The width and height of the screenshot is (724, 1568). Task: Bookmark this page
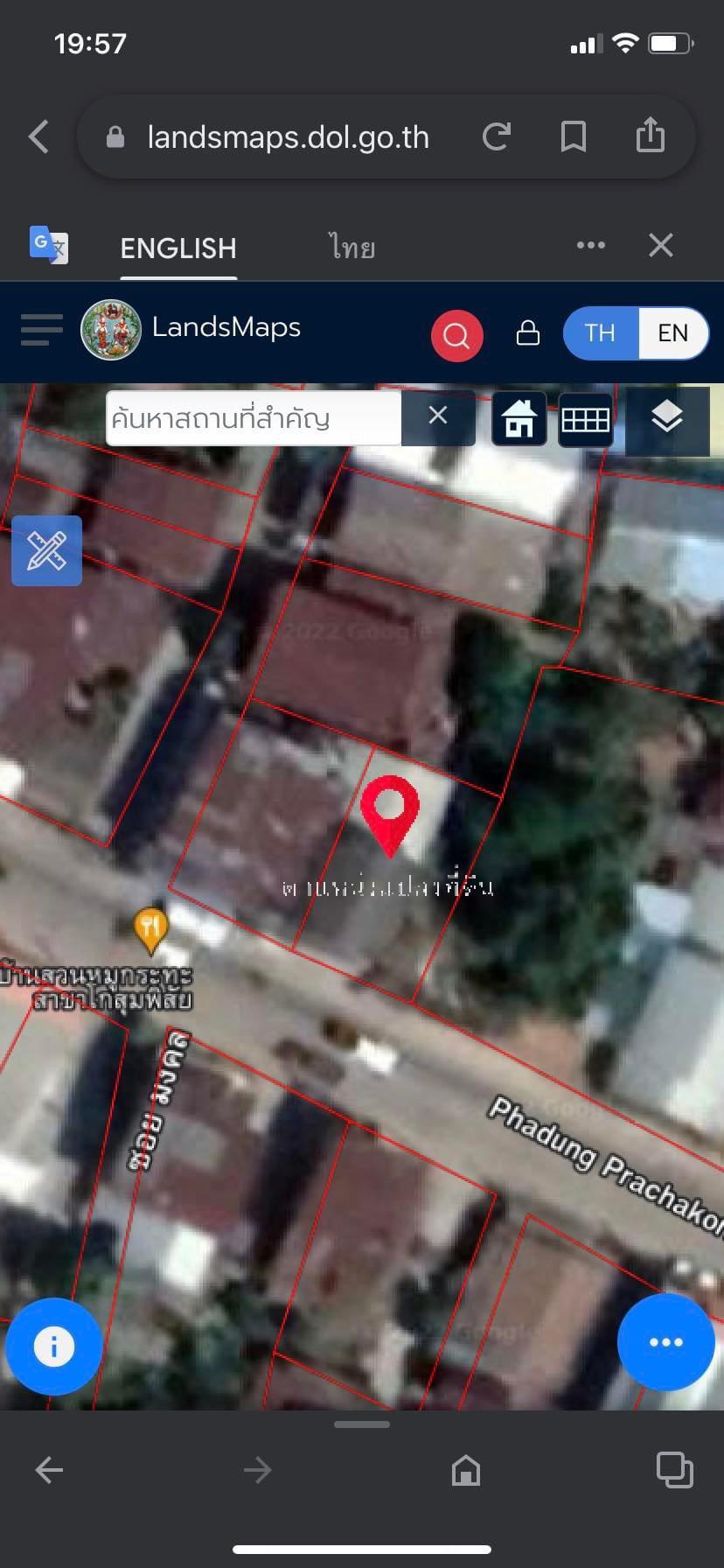pyautogui.click(x=574, y=136)
